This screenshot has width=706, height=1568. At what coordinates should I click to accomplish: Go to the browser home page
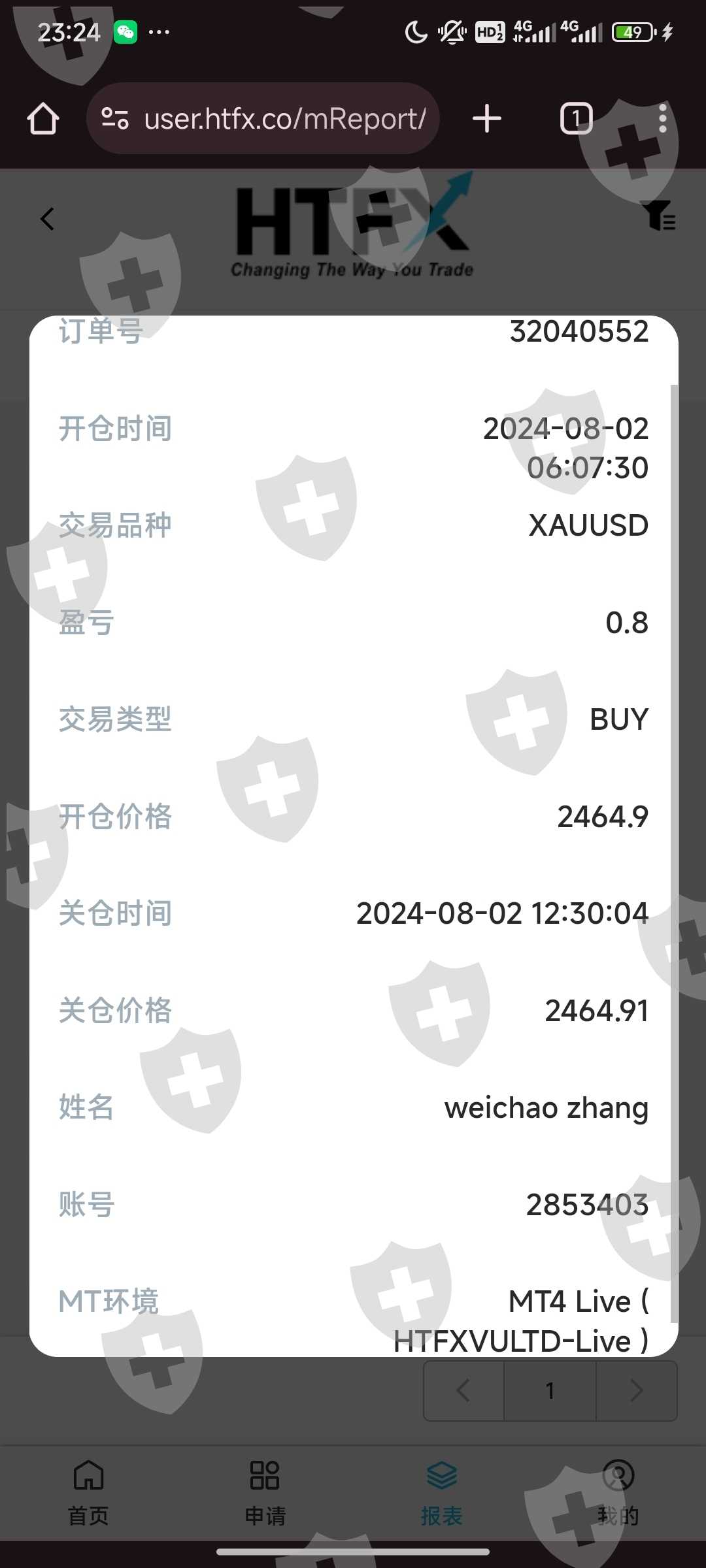click(x=43, y=119)
